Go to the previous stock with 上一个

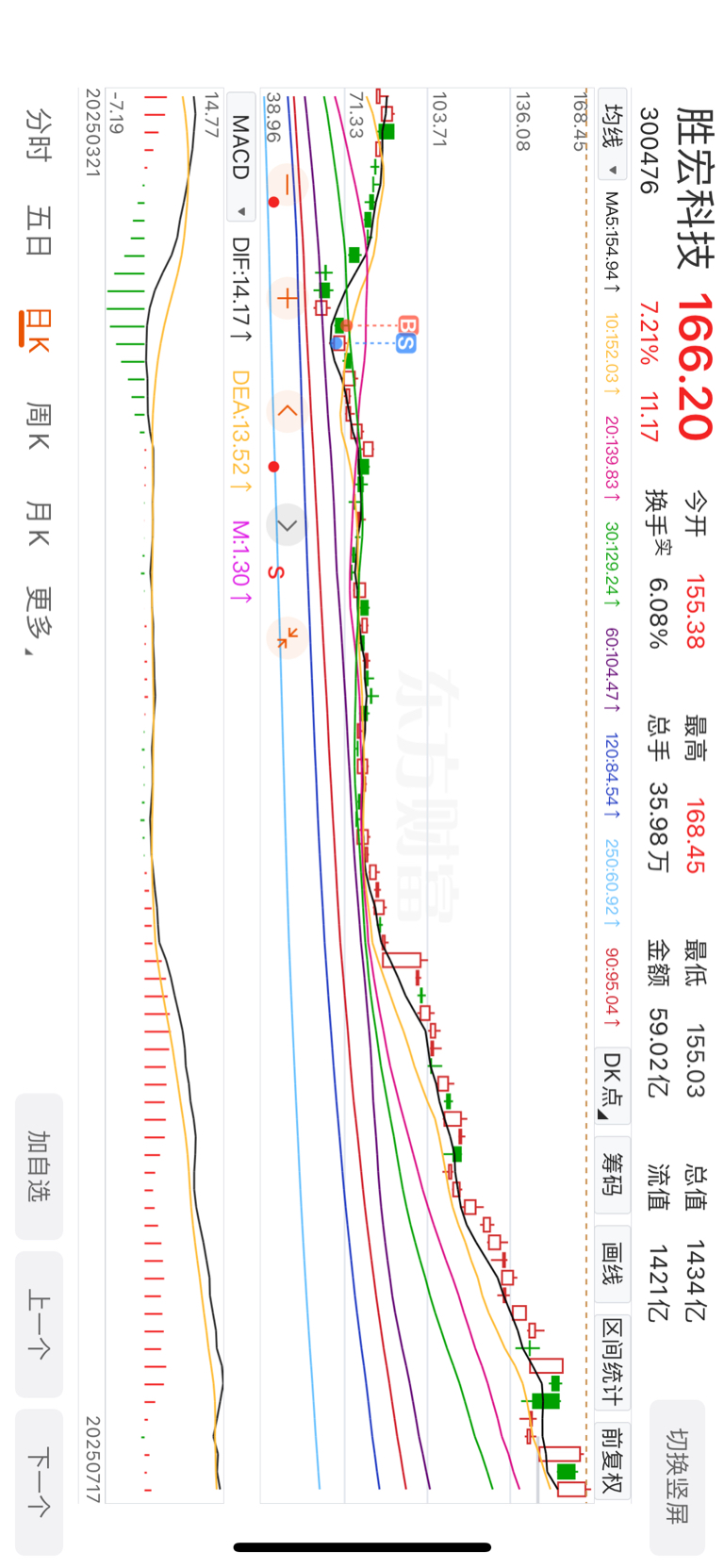coord(39,1324)
